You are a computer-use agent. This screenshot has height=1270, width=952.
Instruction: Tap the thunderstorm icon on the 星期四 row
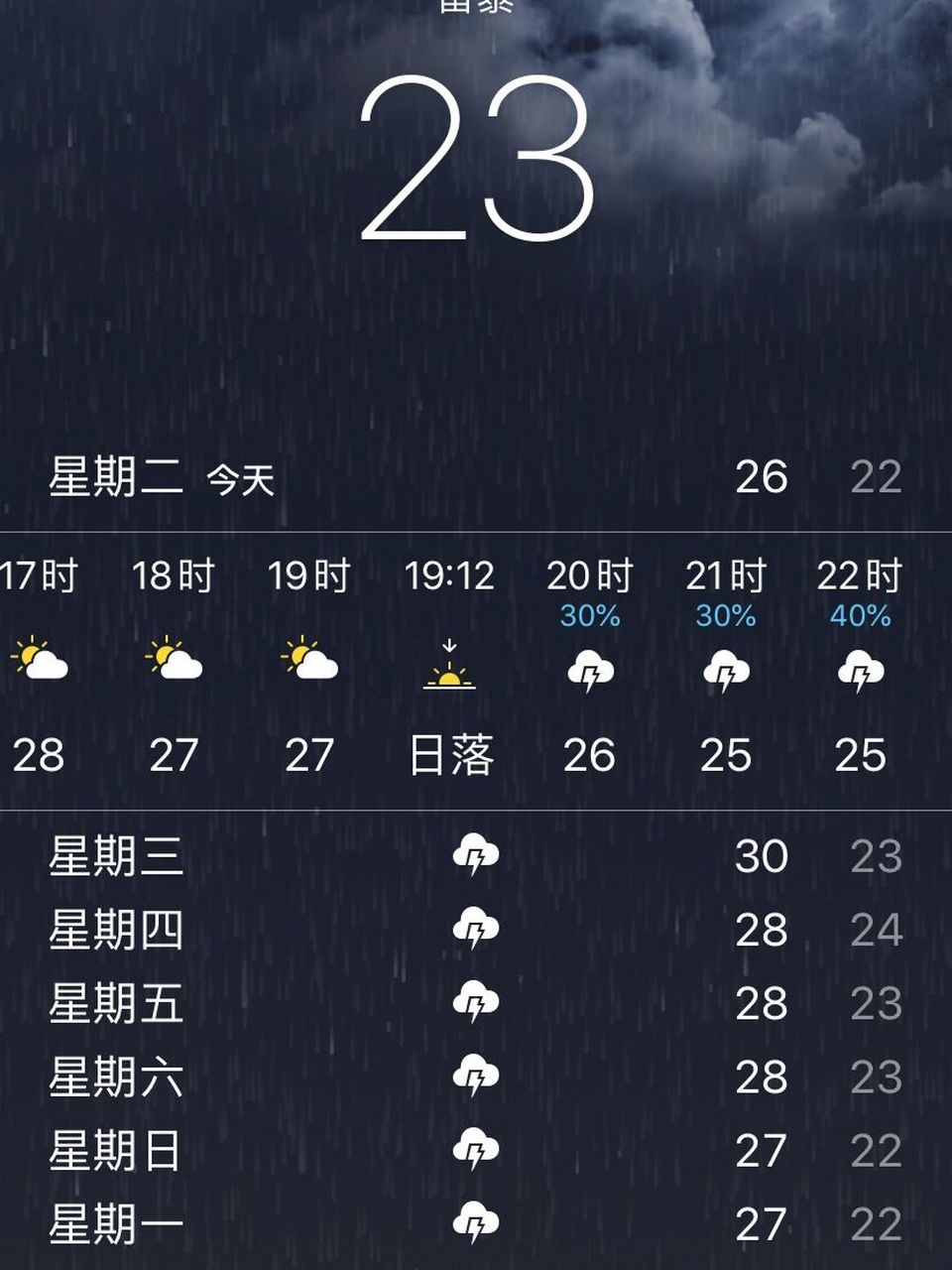coord(478,928)
